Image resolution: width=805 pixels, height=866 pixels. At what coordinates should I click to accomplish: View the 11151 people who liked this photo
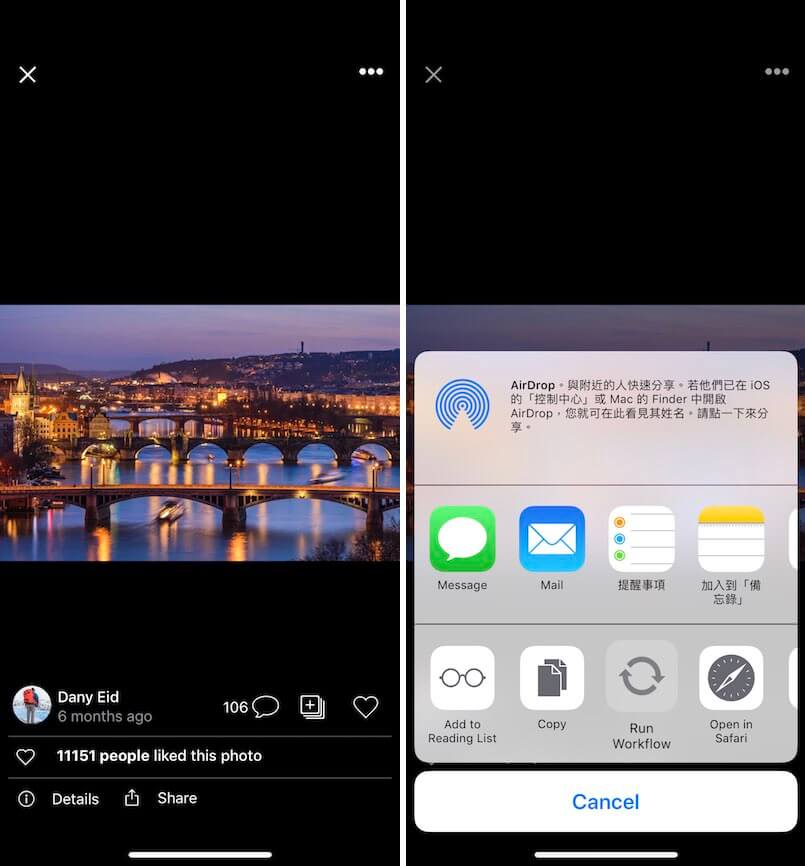[x=158, y=756]
